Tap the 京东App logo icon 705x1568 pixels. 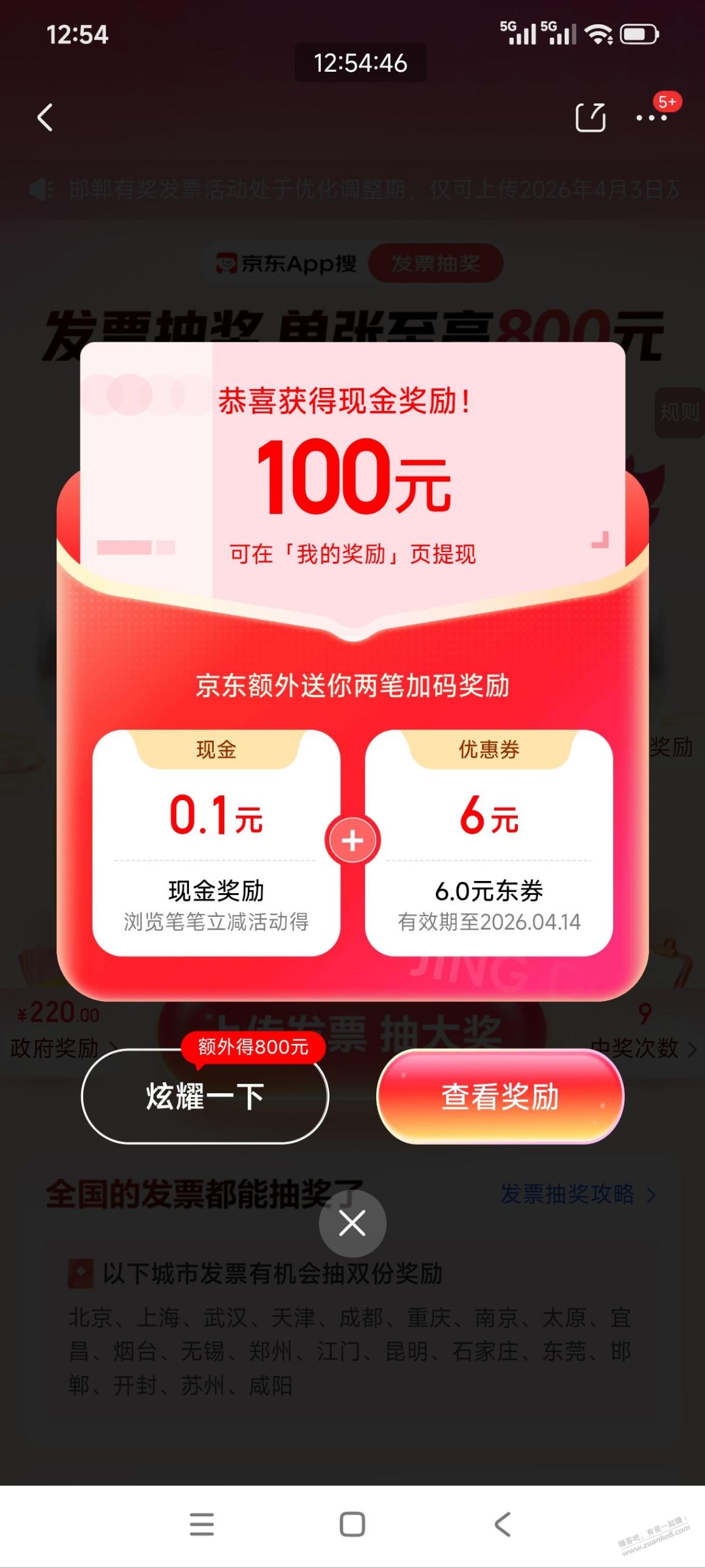click(225, 263)
